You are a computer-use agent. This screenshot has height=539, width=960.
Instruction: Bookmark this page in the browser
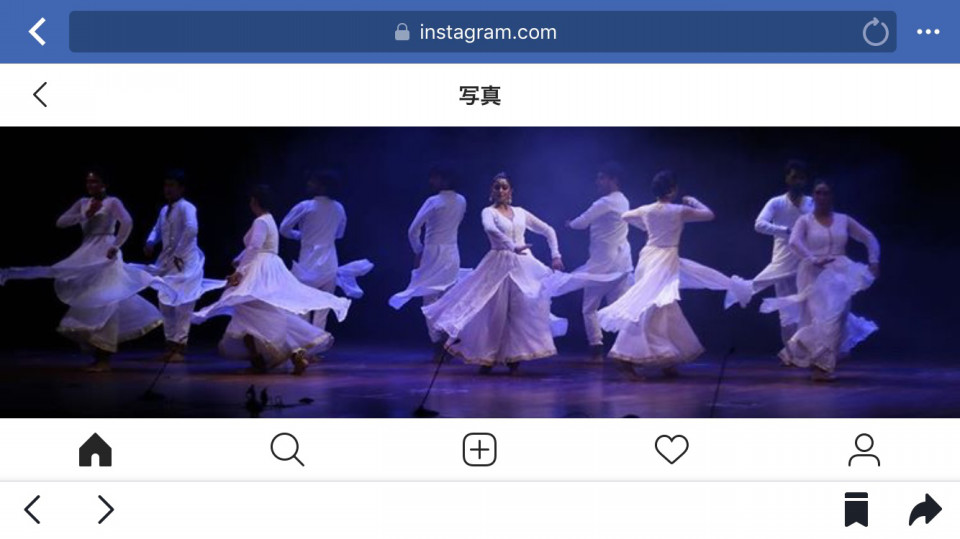[856, 510]
